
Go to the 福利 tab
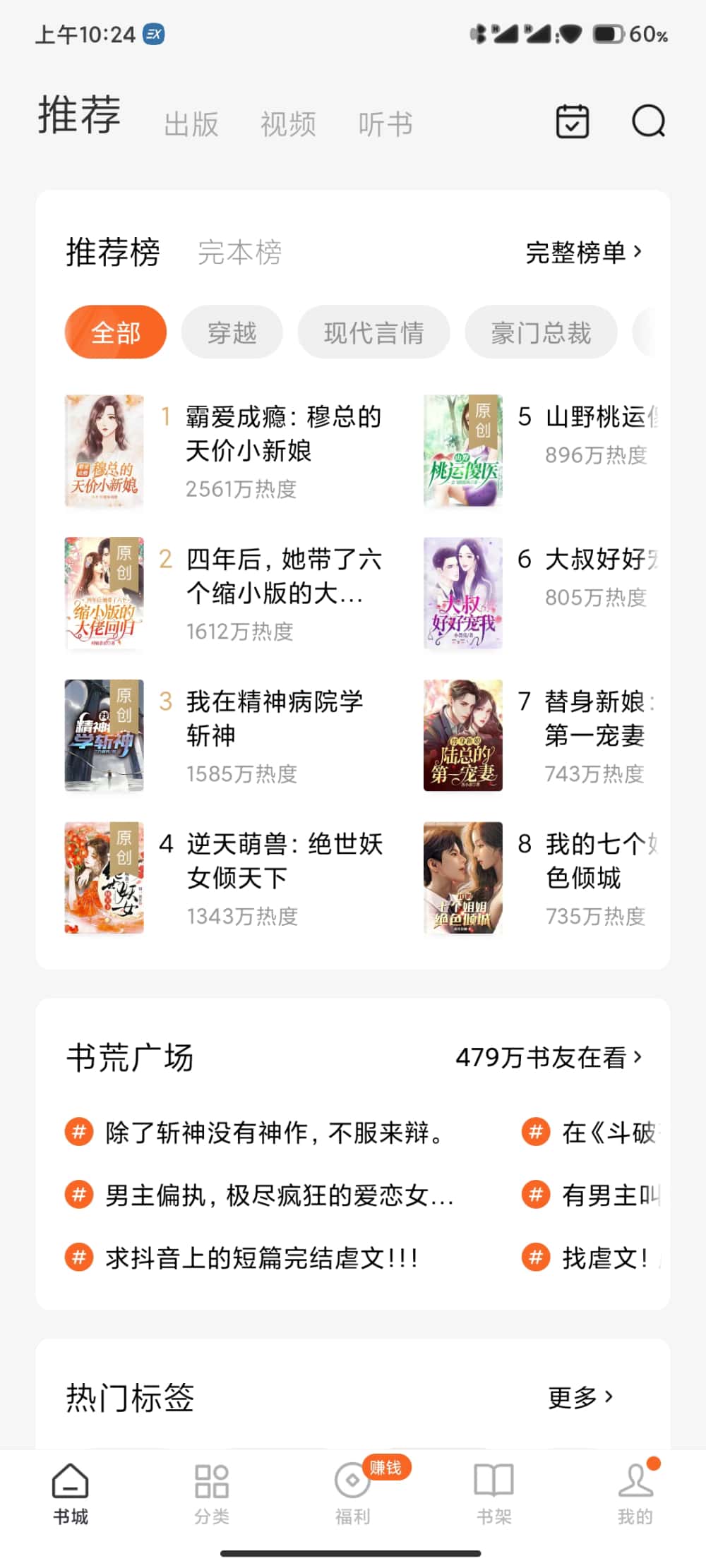353,1492
